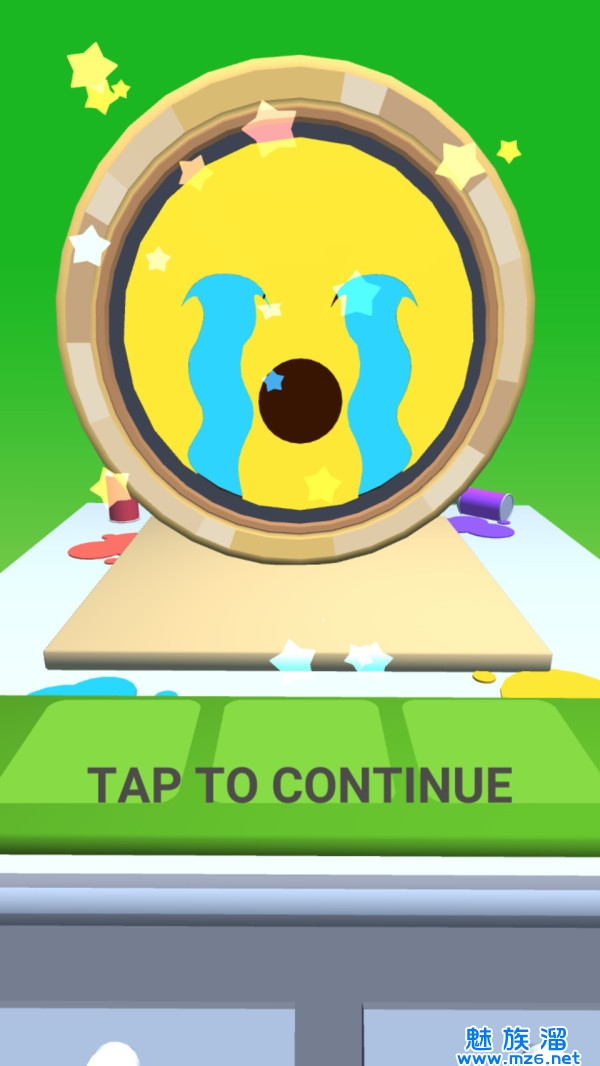Screen dimensions: 600x1066
Task: Tap to continue to the next level
Action: point(300,785)
